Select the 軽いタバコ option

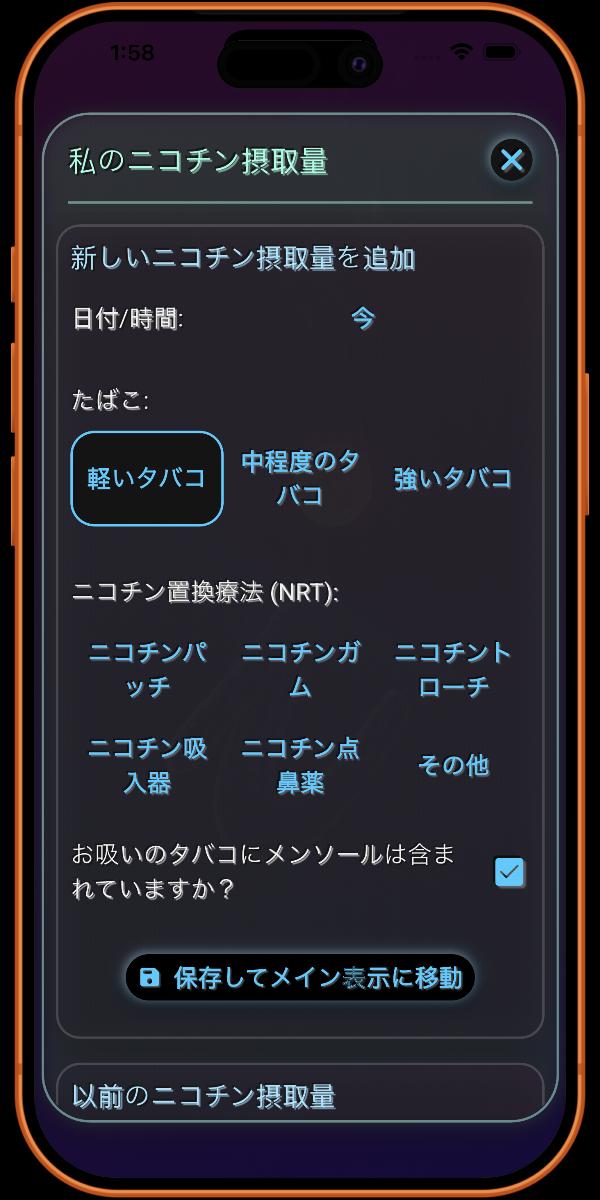tap(147, 478)
